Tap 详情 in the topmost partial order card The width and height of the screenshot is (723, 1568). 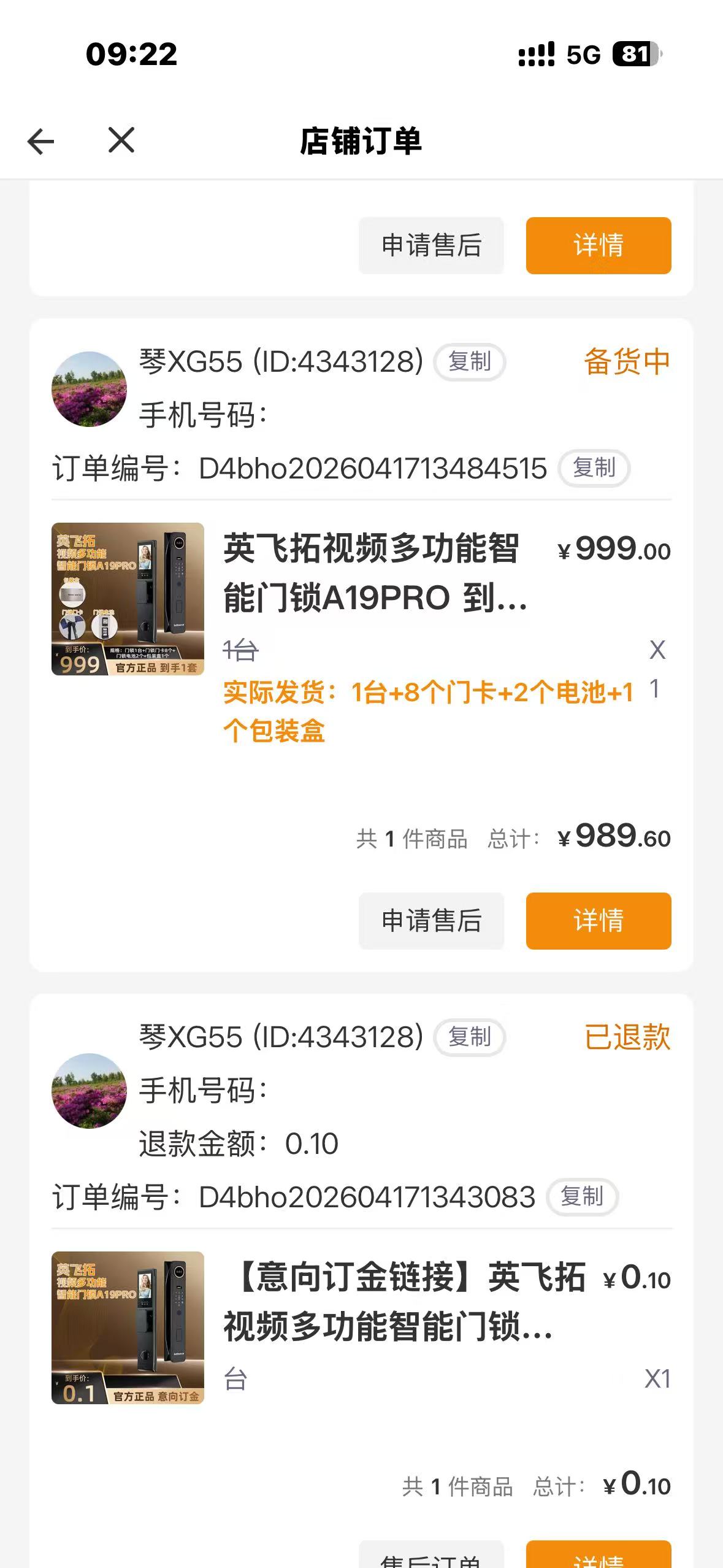click(x=599, y=245)
